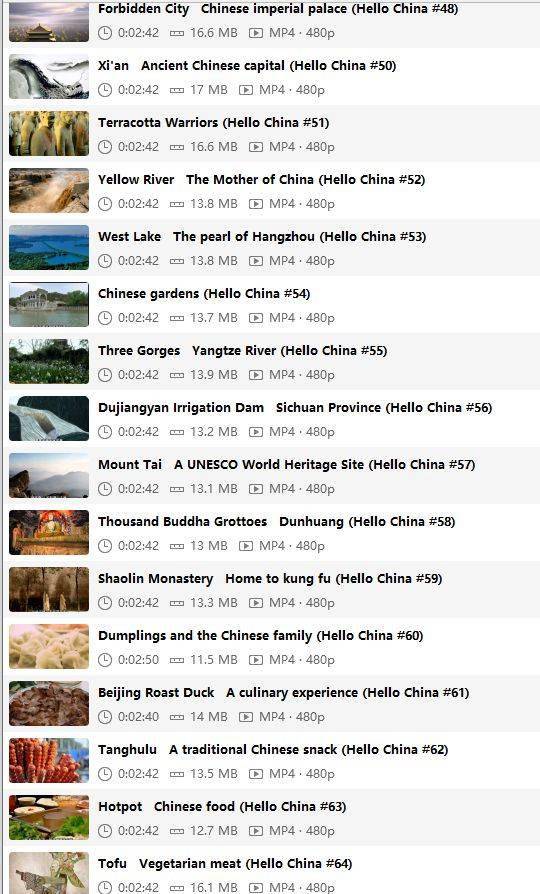
Task: Open Hotpot Chinese food video
Action: pyautogui.click(x=271, y=818)
